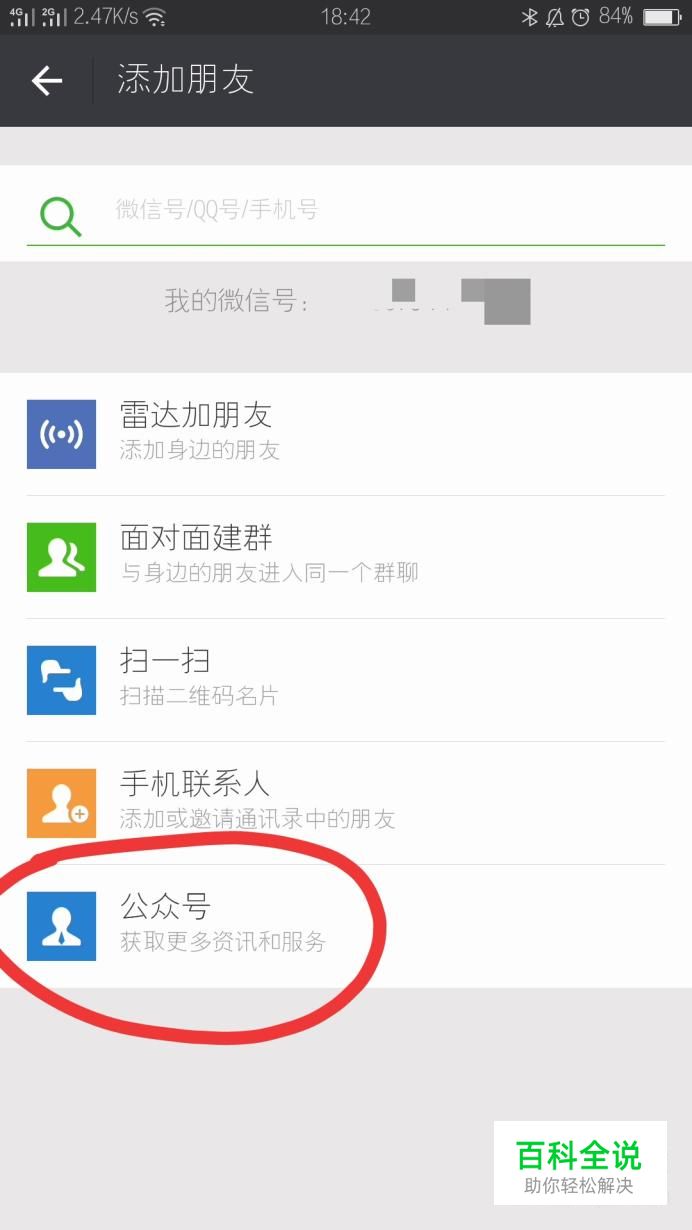Open 扫一扫 to scan QR code
This screenshot has height=1230, width=692.
tap(346, 680)
